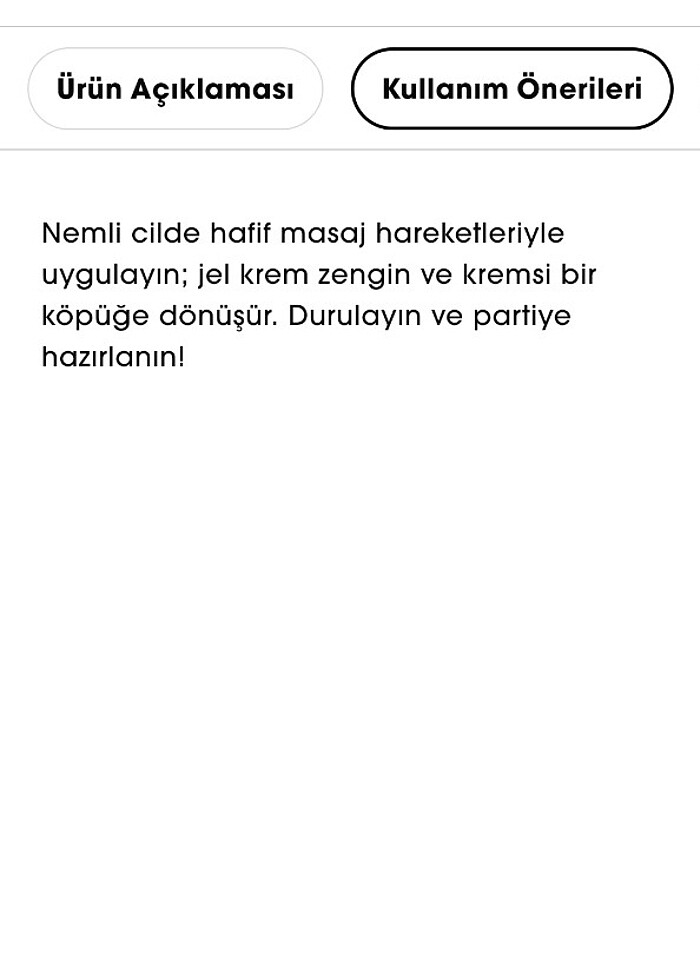Select the Kullanım Önerileri tab

tap(511, 89)
